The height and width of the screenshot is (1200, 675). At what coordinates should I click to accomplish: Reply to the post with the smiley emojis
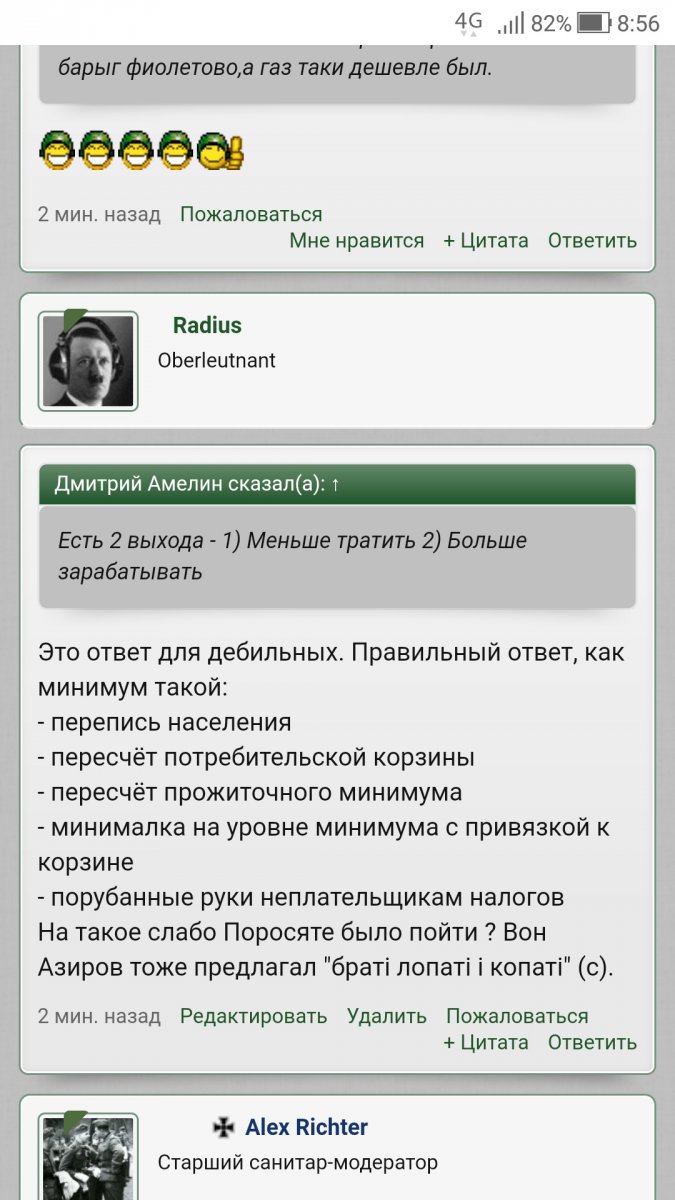592,241
